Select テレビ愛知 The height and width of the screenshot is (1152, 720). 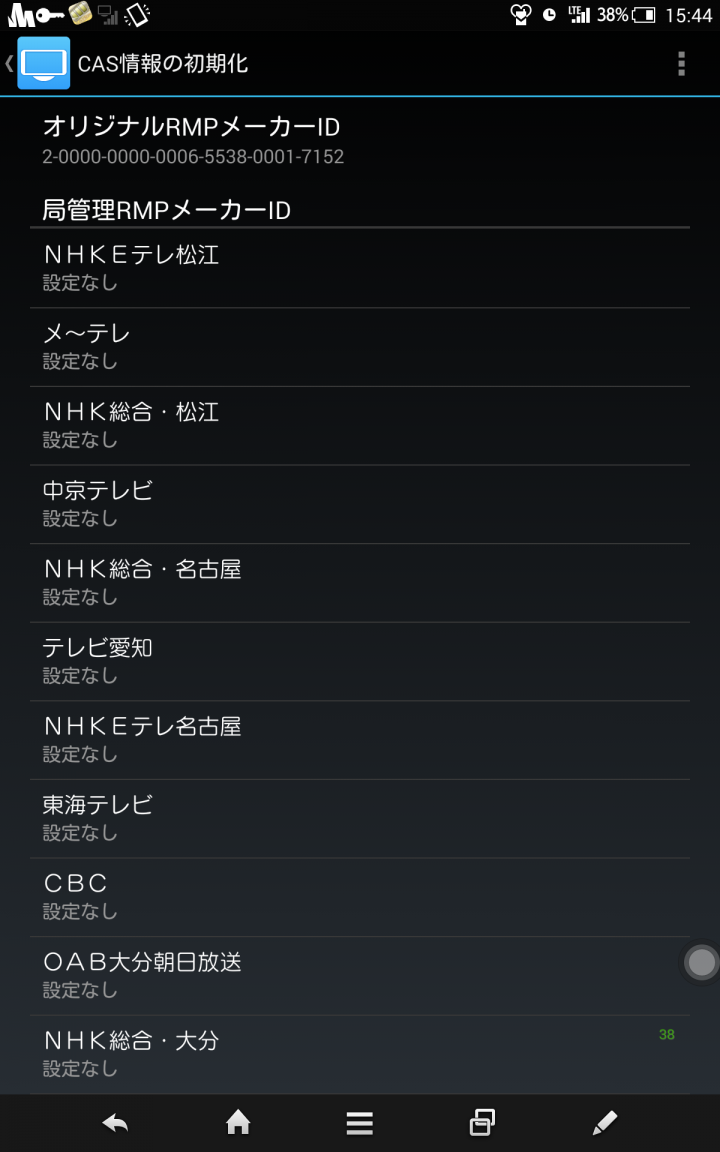click(360, 661)
